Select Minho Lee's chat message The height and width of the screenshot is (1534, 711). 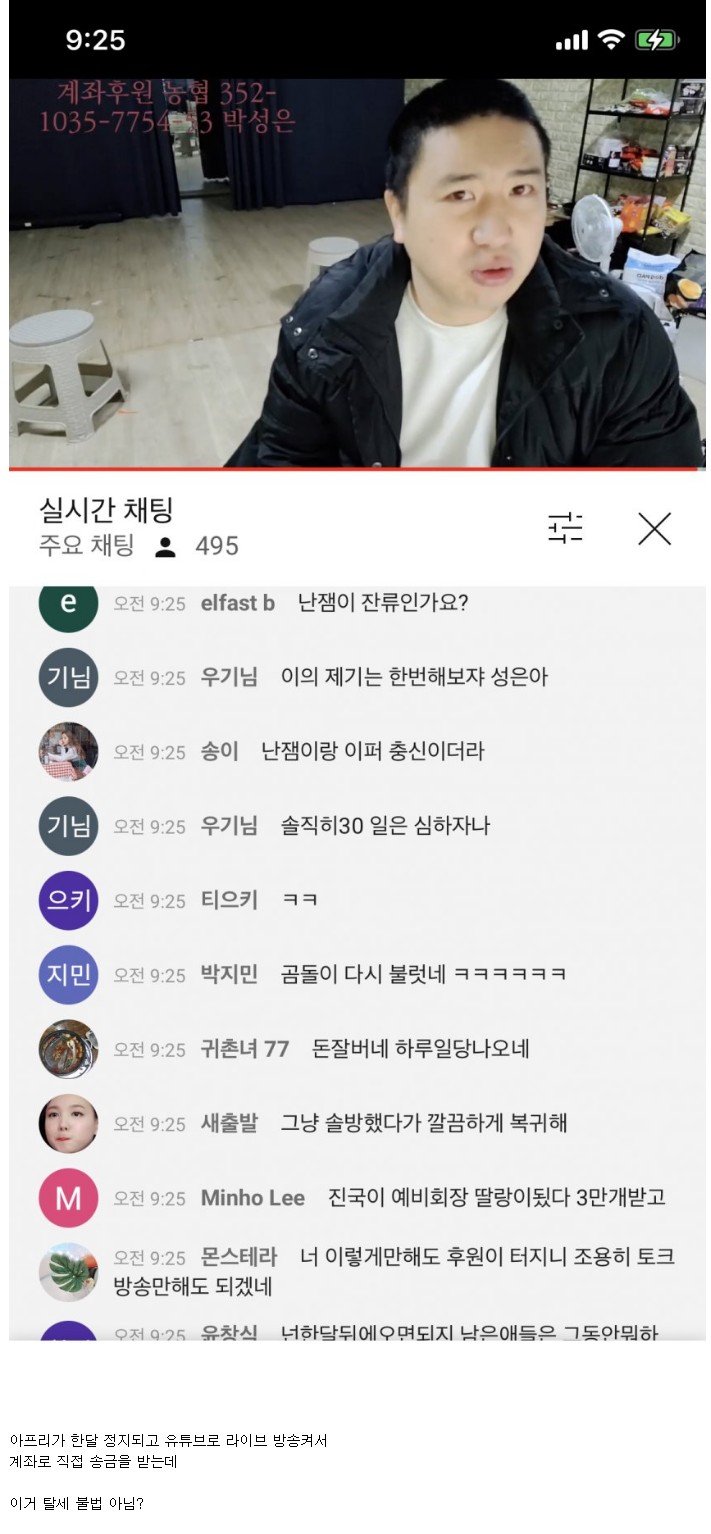click(x=496, y=1197)
